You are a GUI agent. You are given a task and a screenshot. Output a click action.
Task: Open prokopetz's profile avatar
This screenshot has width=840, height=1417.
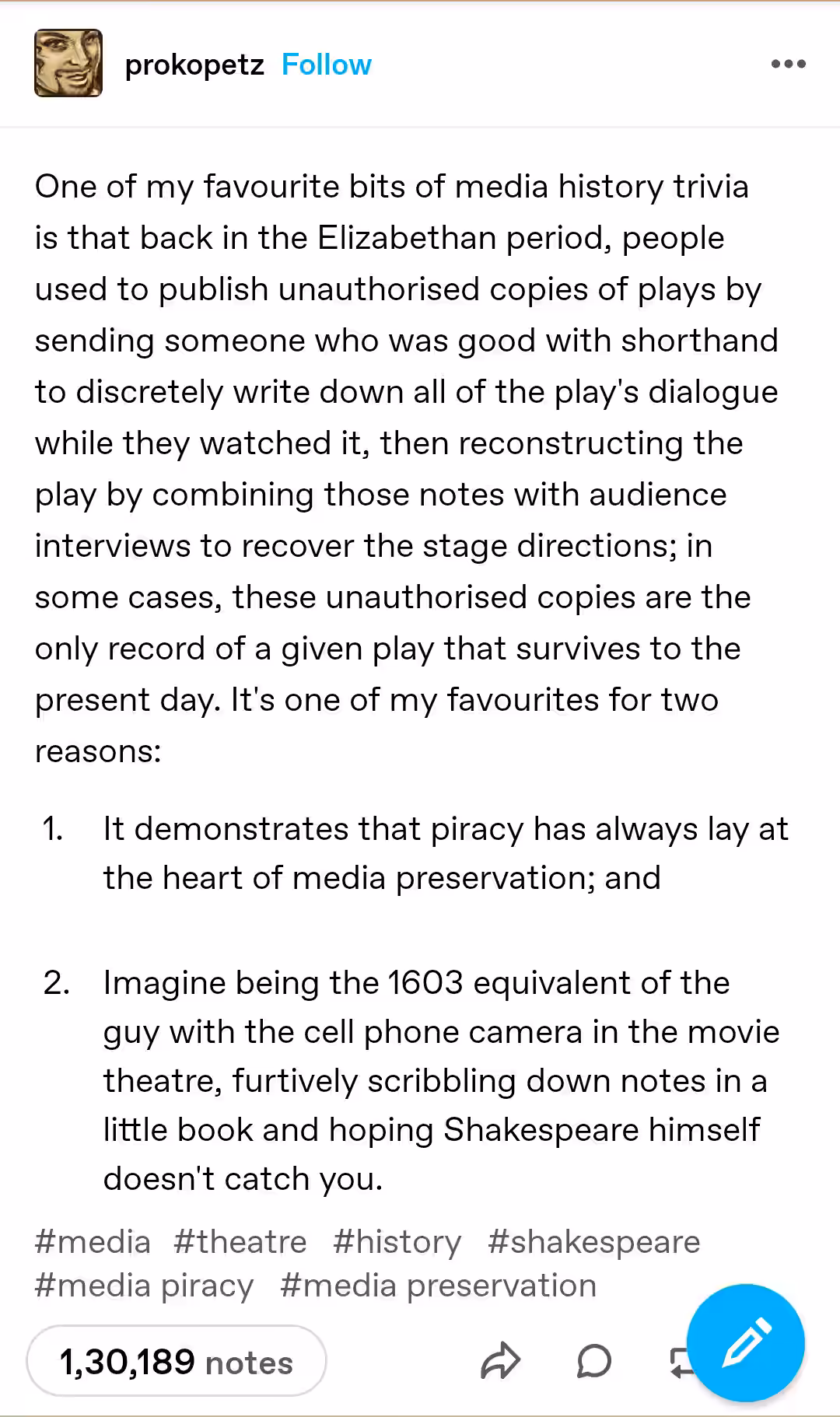[68, 64]
